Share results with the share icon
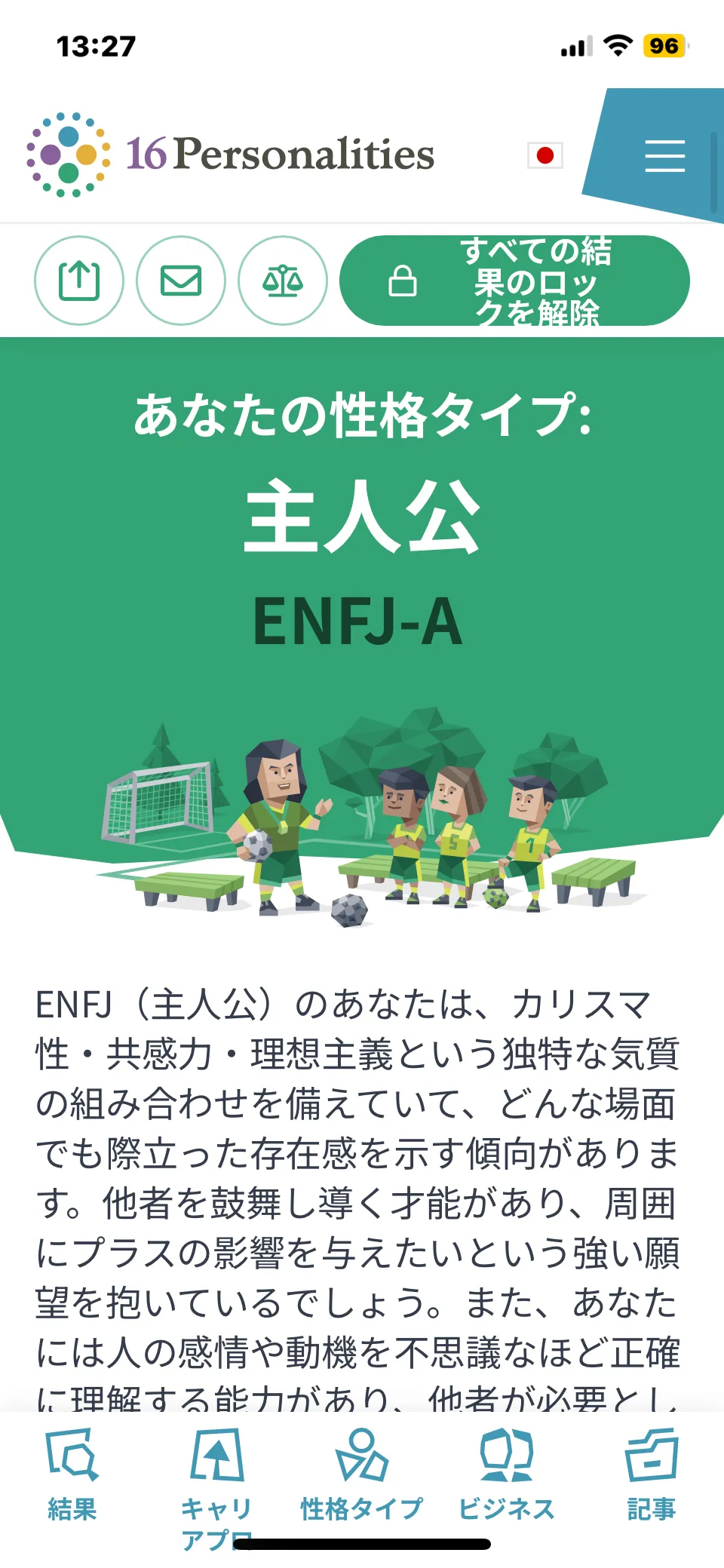Viewport: 724px width, 1568px height. 79,281
